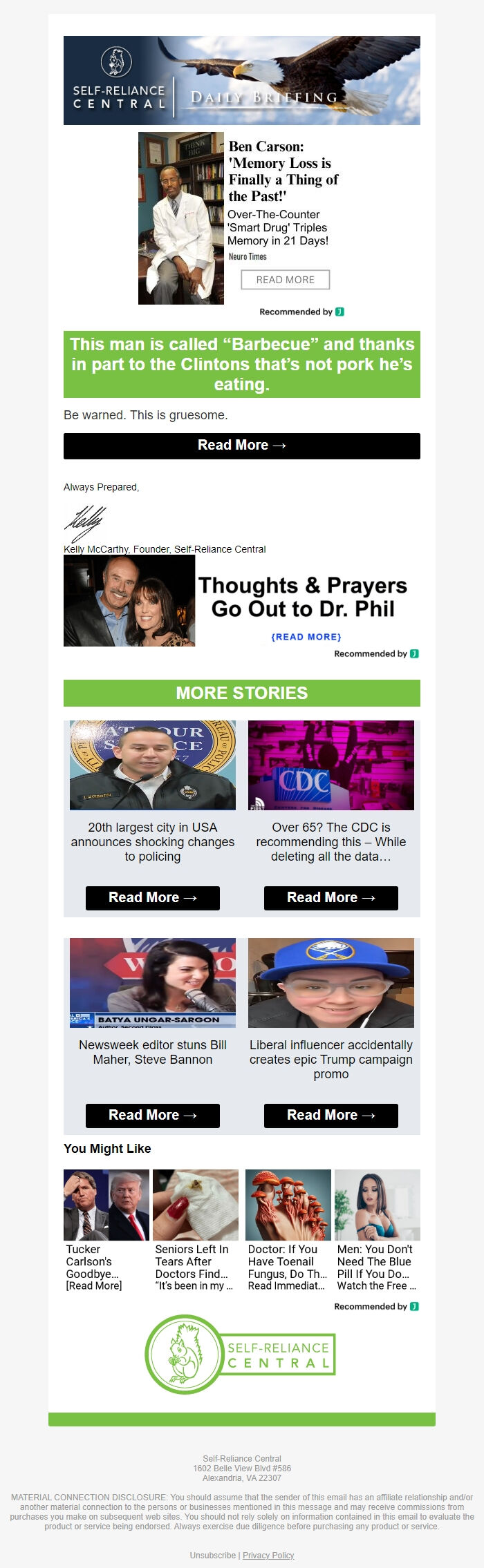Open the Batya Ungar-Sargon story image
This screenshot has width=484, height=1568.
[153, 982]
